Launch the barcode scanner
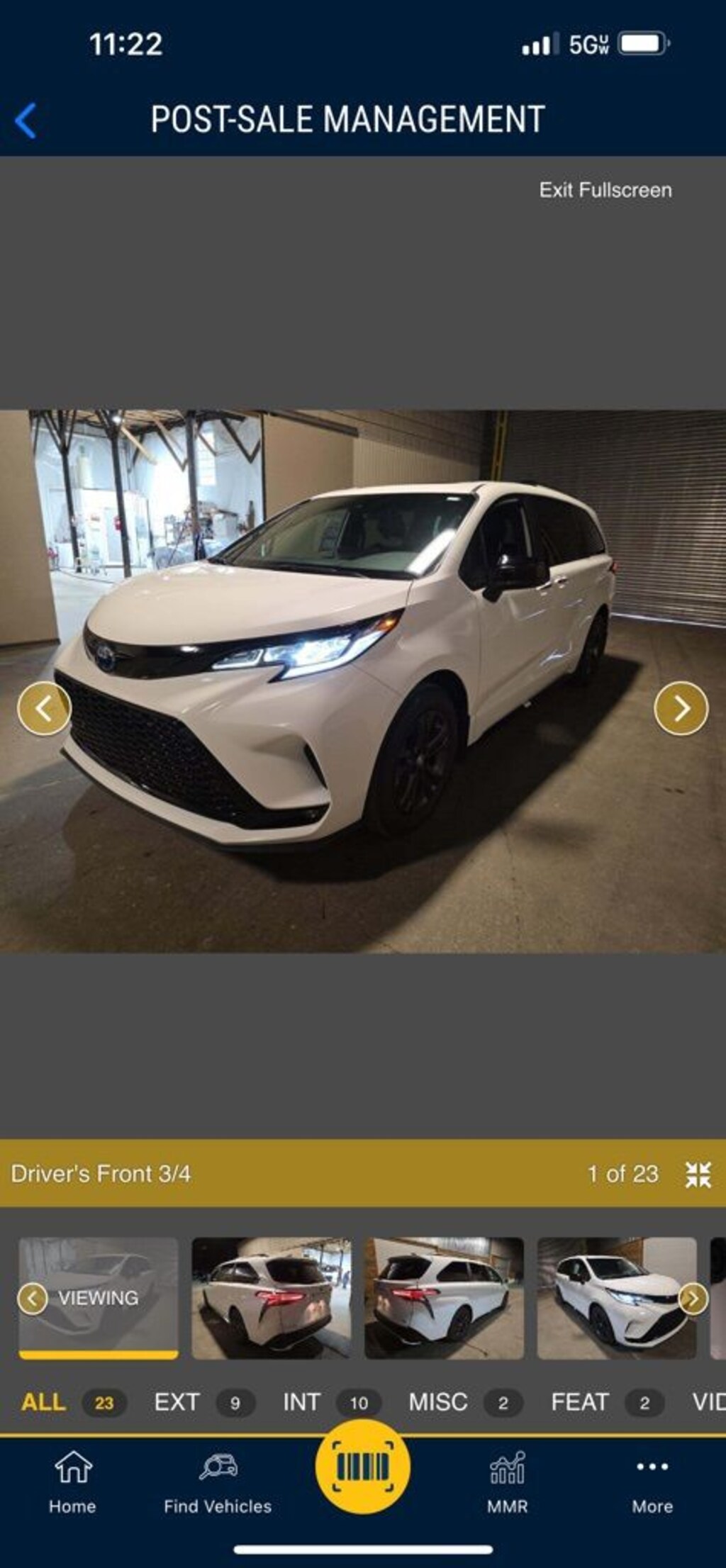Image resolution: width=726 pixels, height=1568 pixels. click(x=362, y=1466)
